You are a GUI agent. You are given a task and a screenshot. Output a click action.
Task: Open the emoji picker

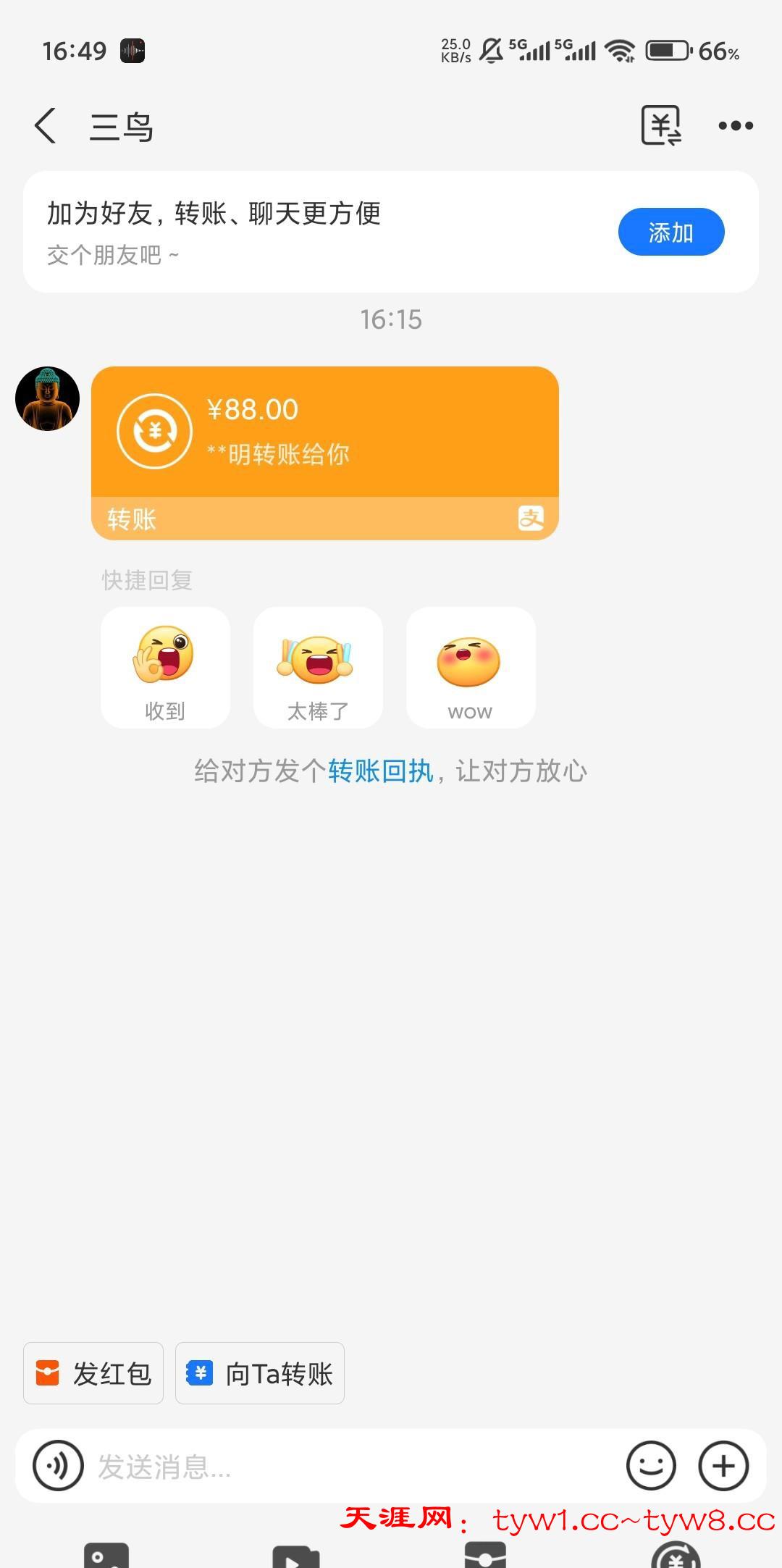pos(651,1466)
